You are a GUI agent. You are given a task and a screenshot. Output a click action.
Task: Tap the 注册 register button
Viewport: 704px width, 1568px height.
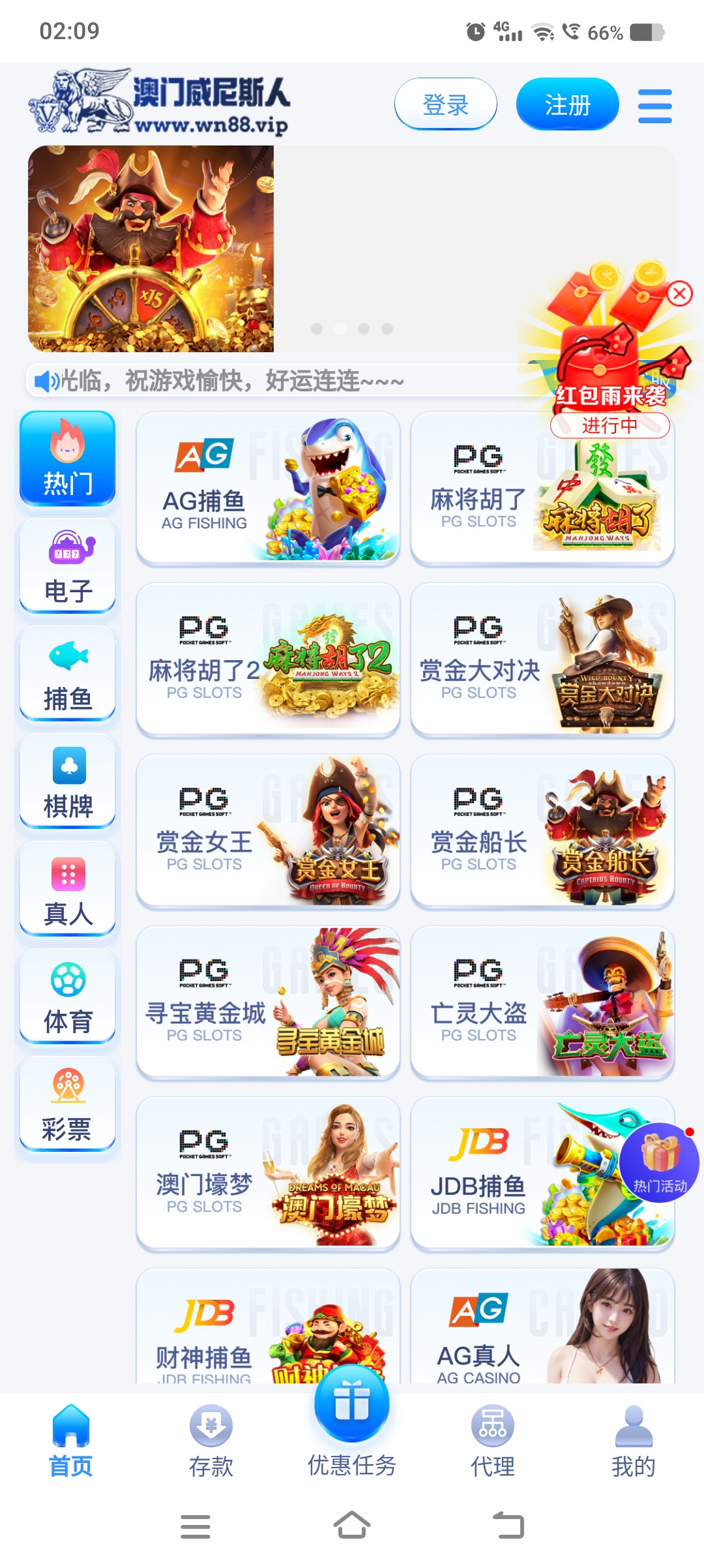(x=567, y=104)
